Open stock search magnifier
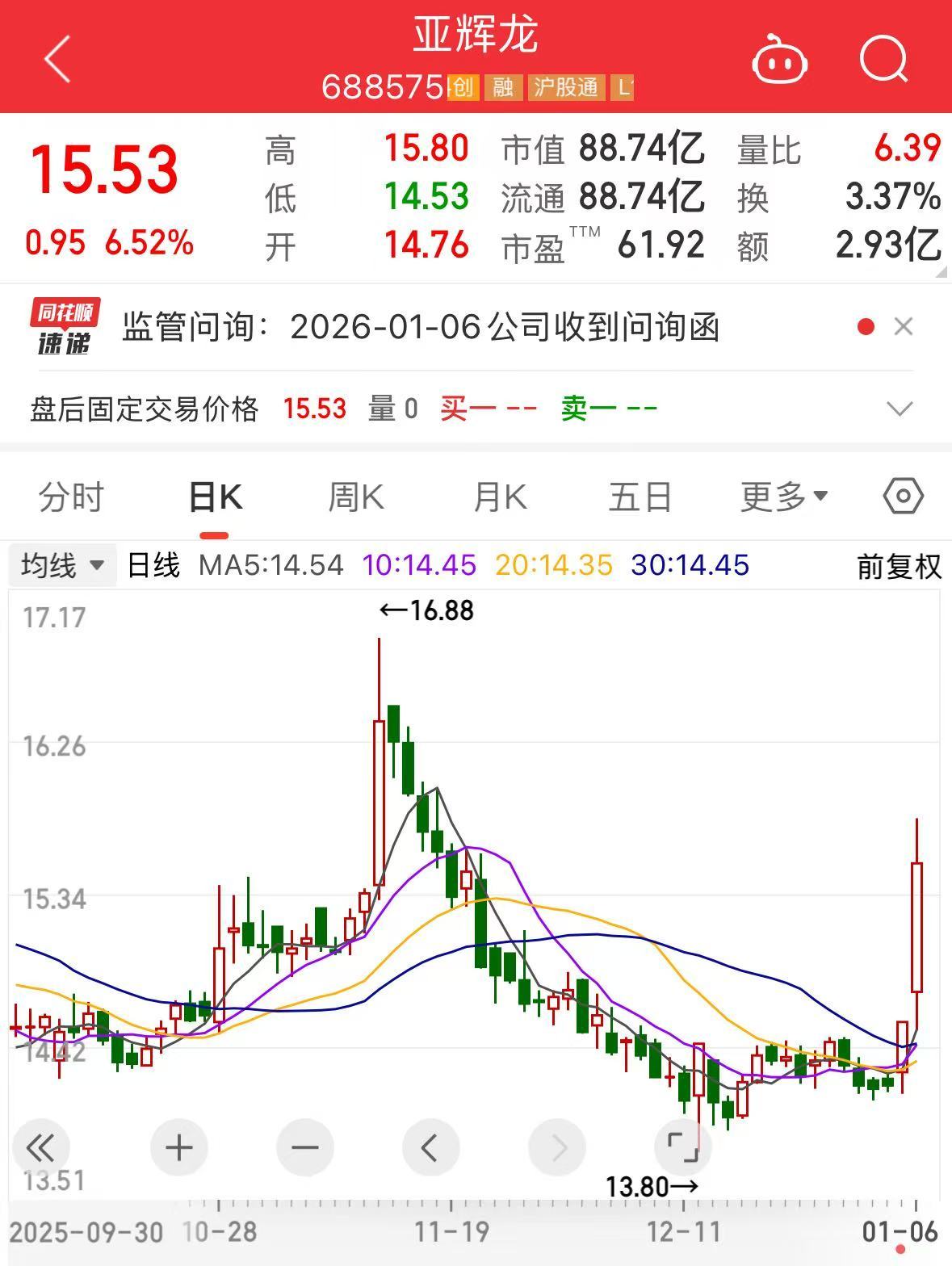Image resolution: width=952 pixels, height=1266 pixels. point(883,59)
